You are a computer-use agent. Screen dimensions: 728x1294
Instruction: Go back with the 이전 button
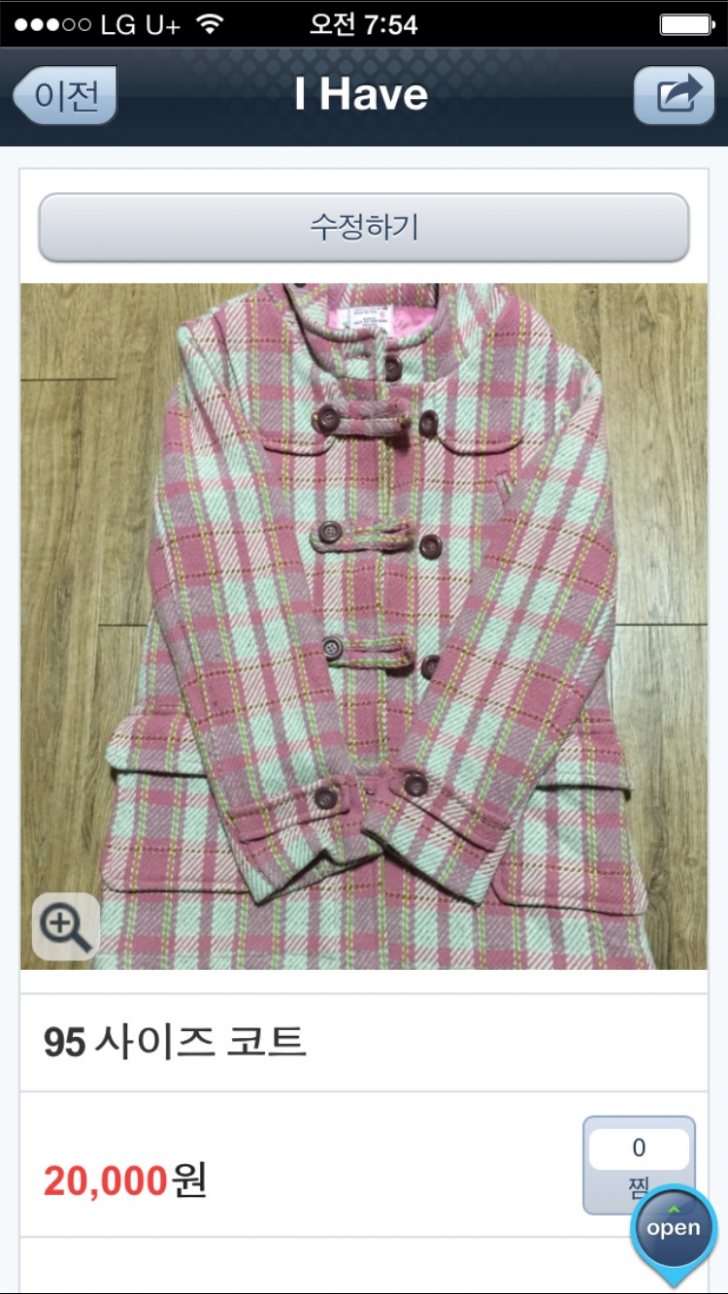pos(66,96)
